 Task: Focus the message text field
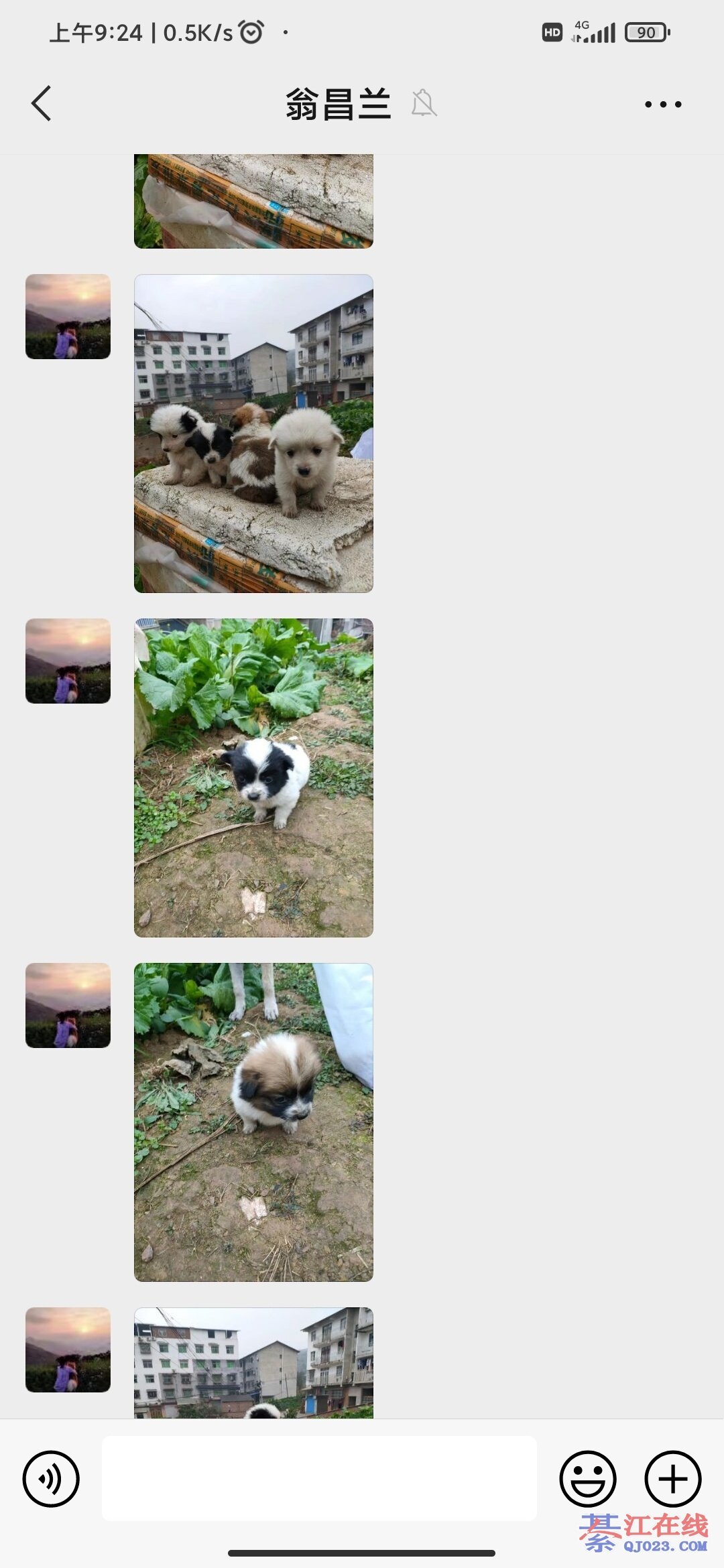(x=319, y=1478)
